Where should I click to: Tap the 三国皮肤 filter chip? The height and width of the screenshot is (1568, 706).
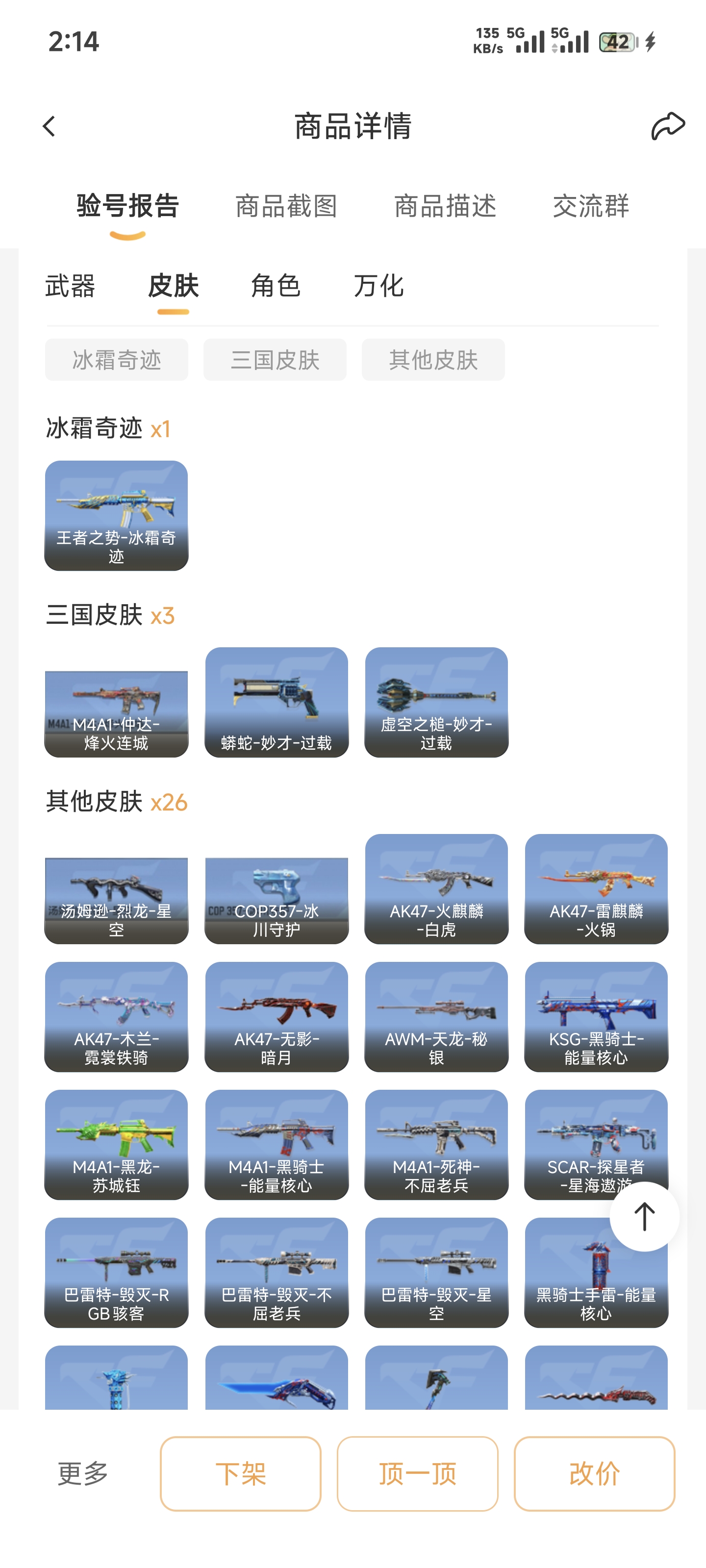(275, 360)
